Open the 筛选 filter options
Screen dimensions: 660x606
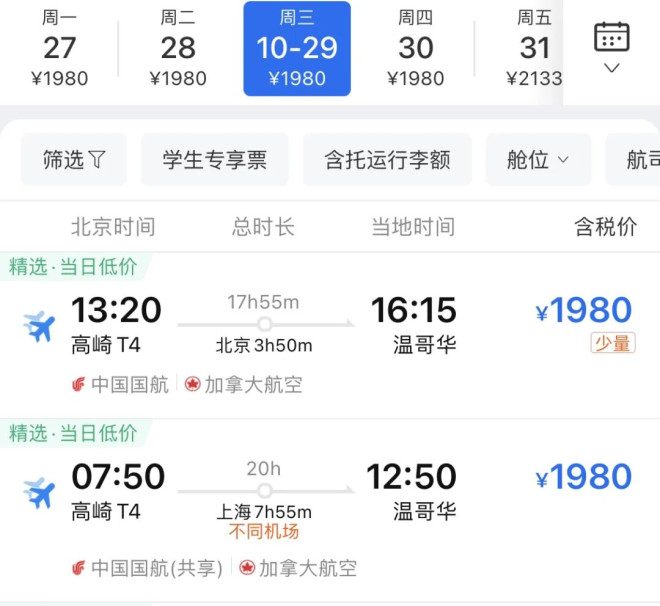(x=74, y=160)
